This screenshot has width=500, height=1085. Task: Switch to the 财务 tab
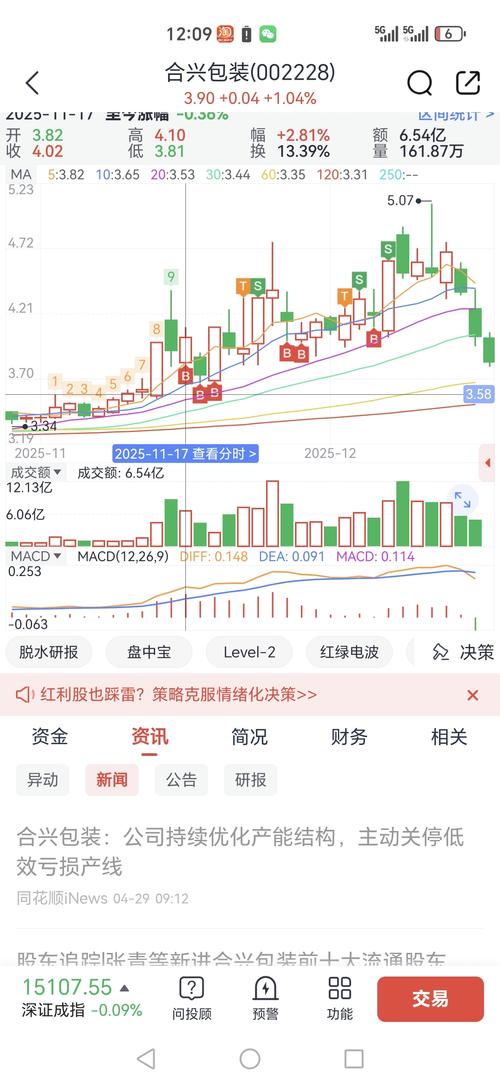coord(349,737)
